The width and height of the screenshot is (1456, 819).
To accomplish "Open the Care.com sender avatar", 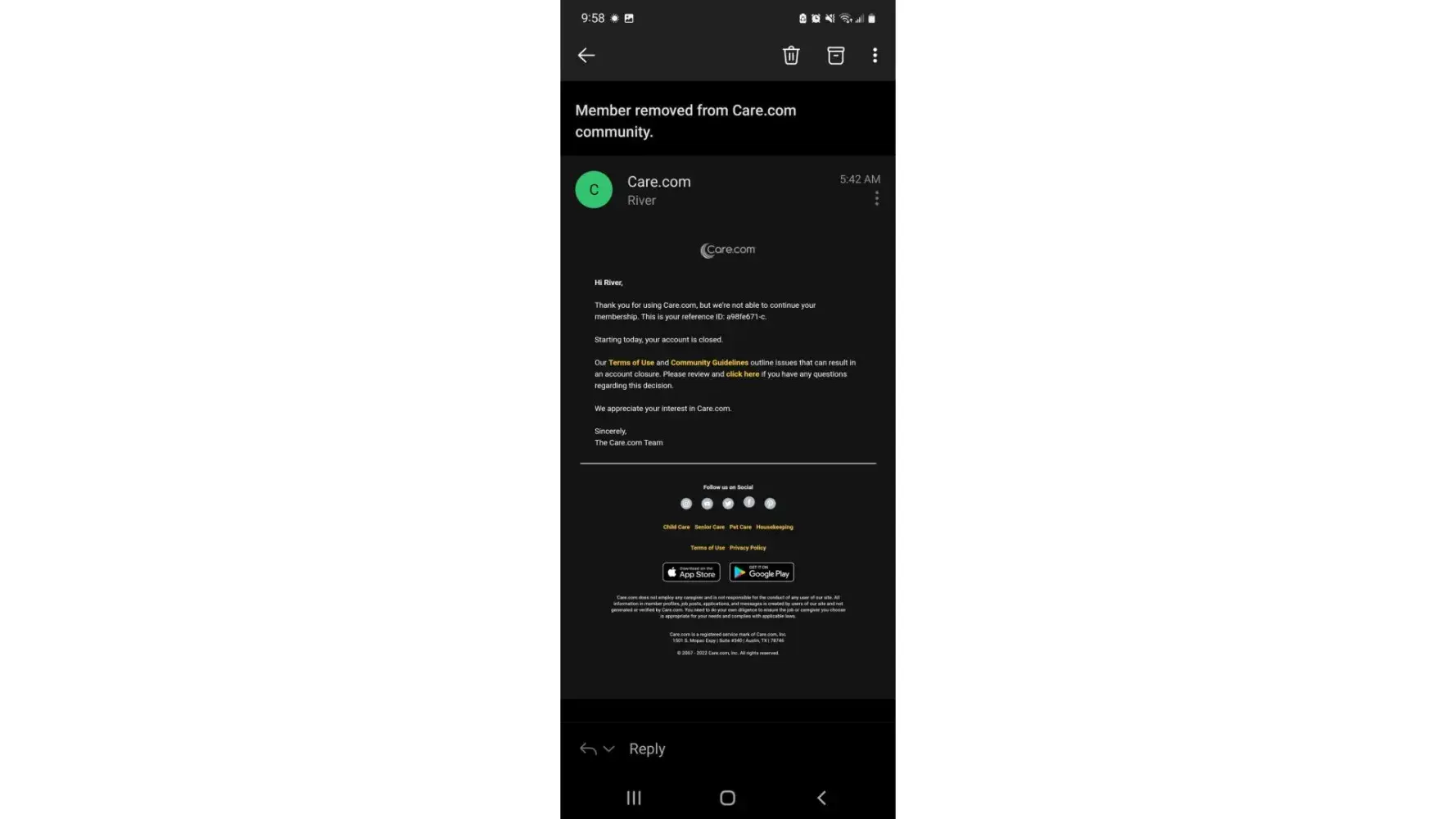I will (x=594, y=189).
